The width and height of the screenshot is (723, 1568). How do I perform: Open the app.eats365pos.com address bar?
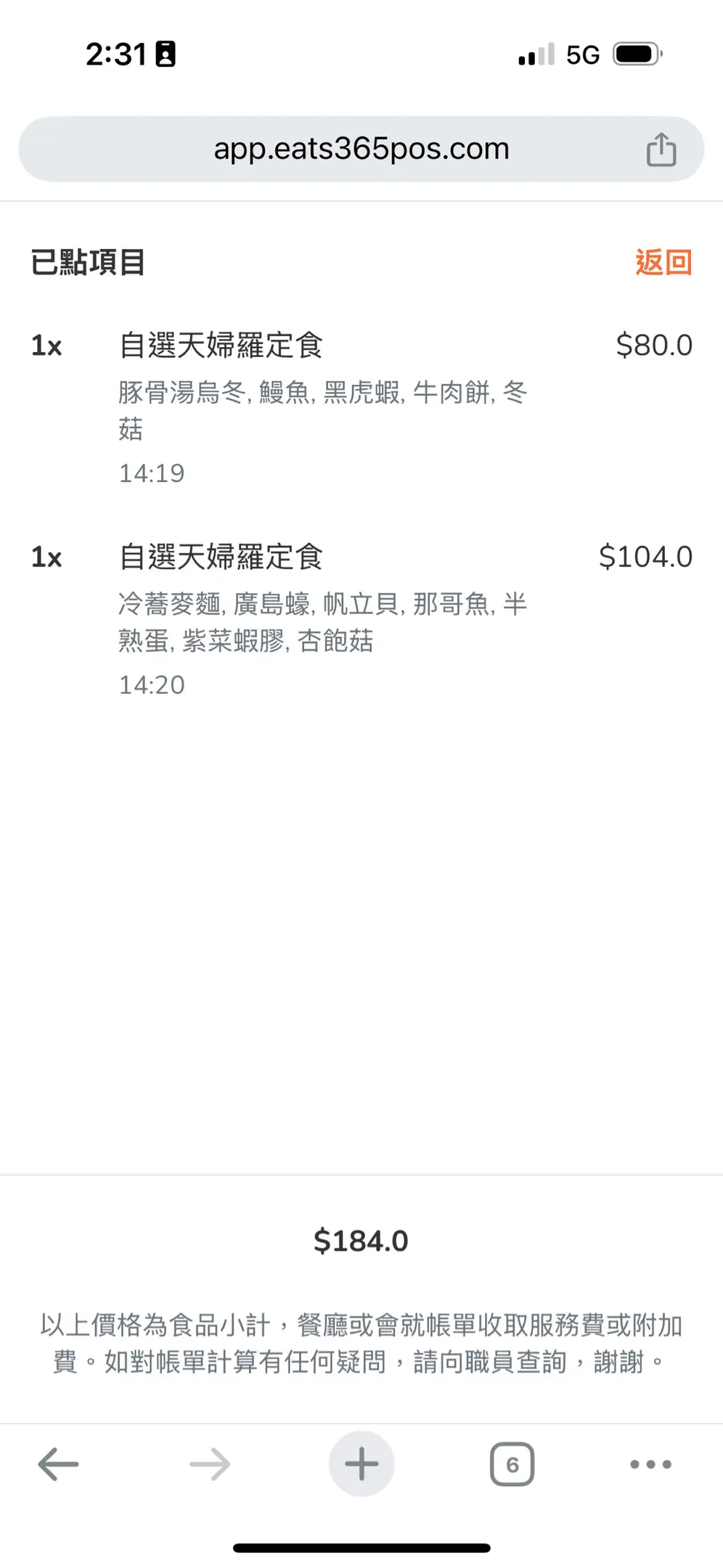[x=361, y=150]
